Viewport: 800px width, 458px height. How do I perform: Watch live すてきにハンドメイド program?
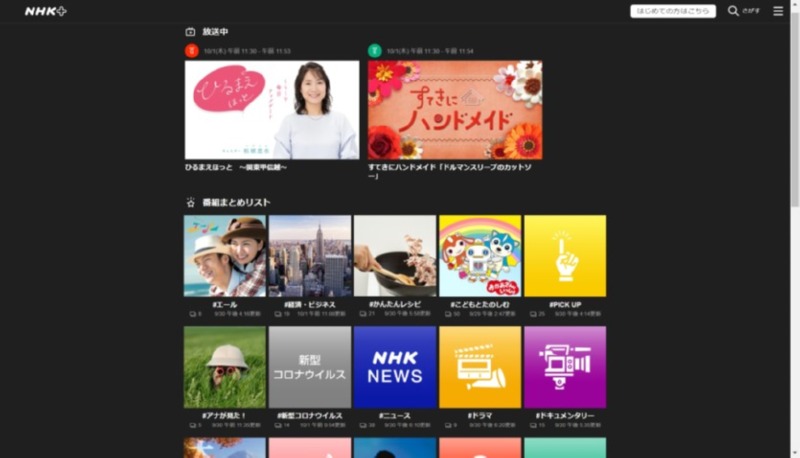455,110
